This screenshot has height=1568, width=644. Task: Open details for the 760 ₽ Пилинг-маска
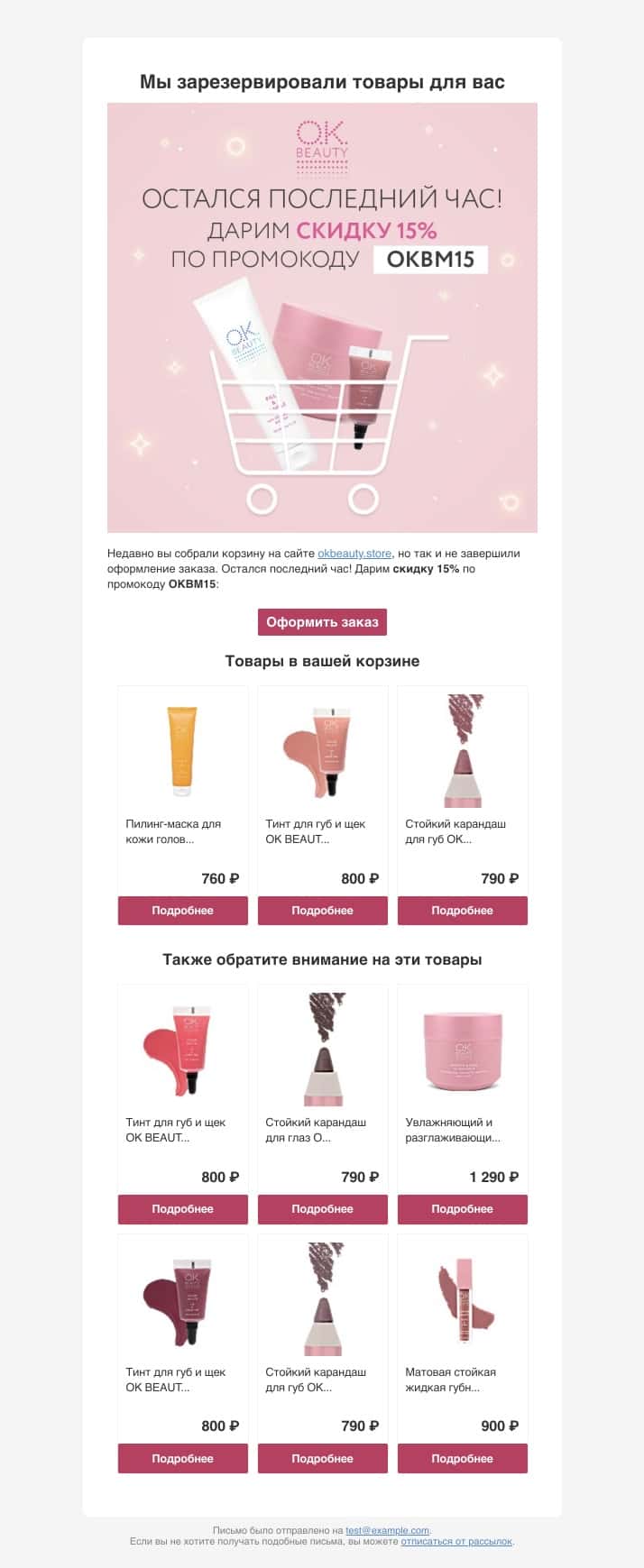pos(182,911)
